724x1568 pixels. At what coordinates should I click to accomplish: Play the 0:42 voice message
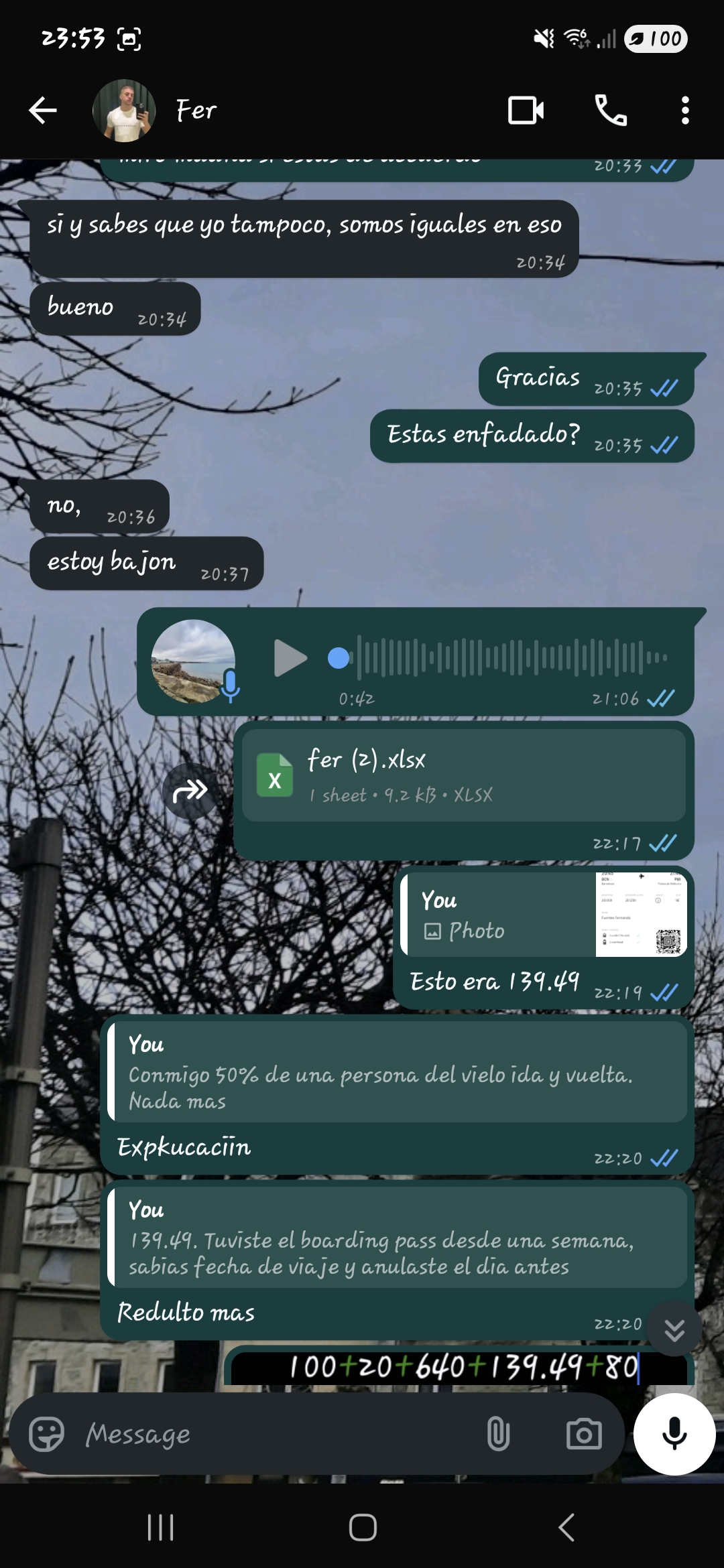290,658
